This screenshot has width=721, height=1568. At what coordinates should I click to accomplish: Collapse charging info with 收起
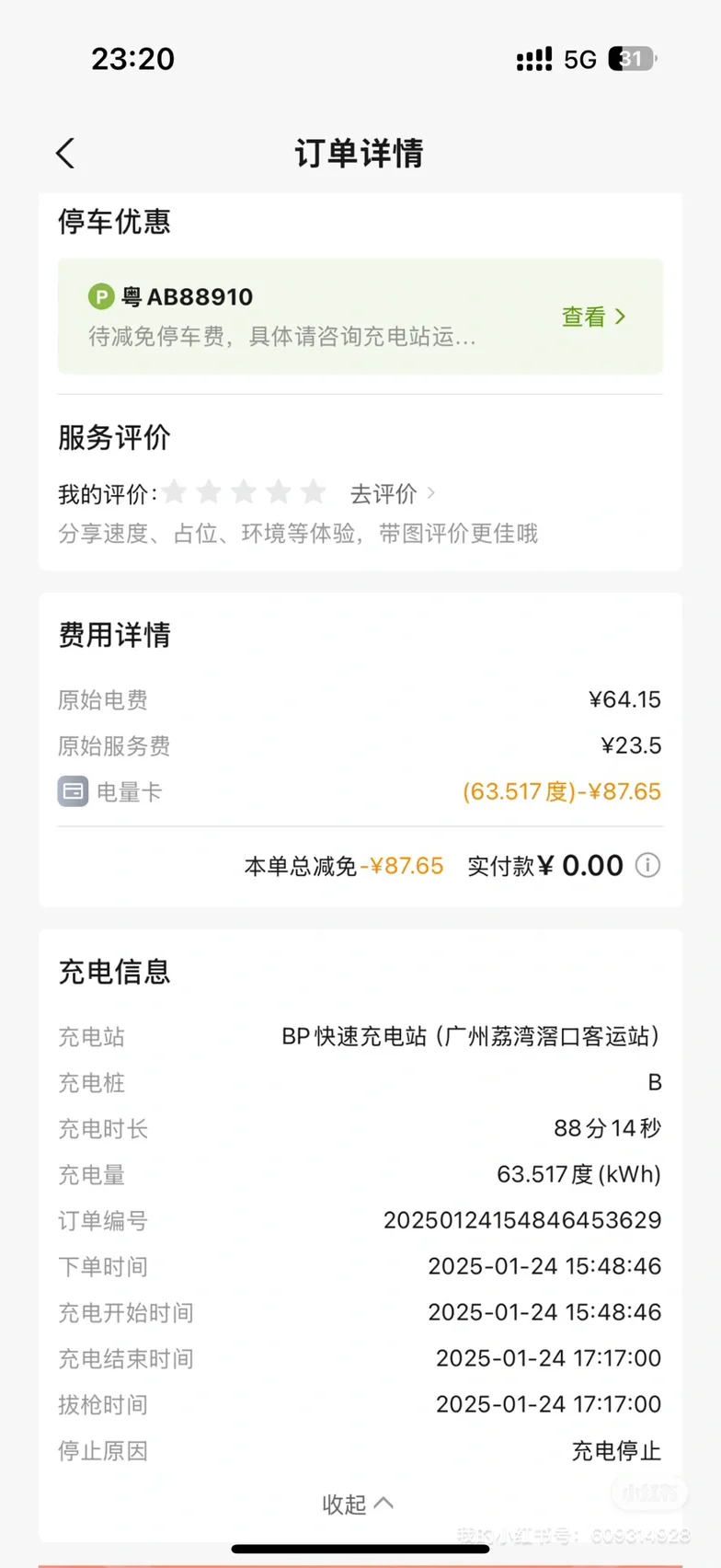358,1505
